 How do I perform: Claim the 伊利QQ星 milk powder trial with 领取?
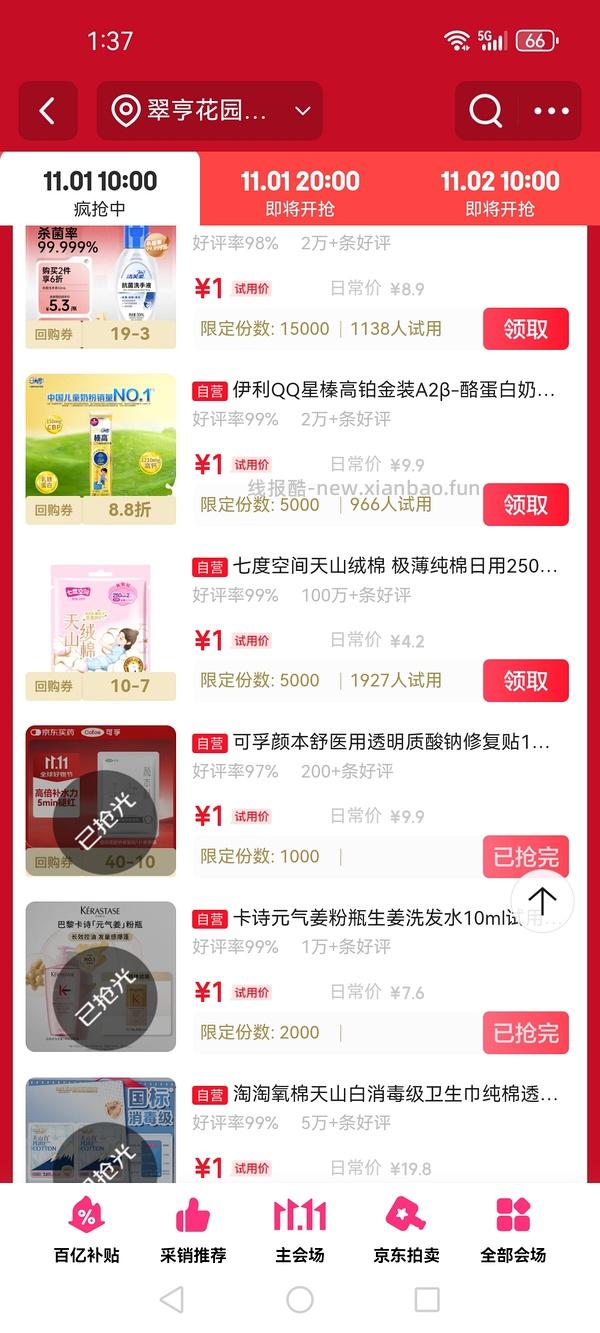pos(525,505)
